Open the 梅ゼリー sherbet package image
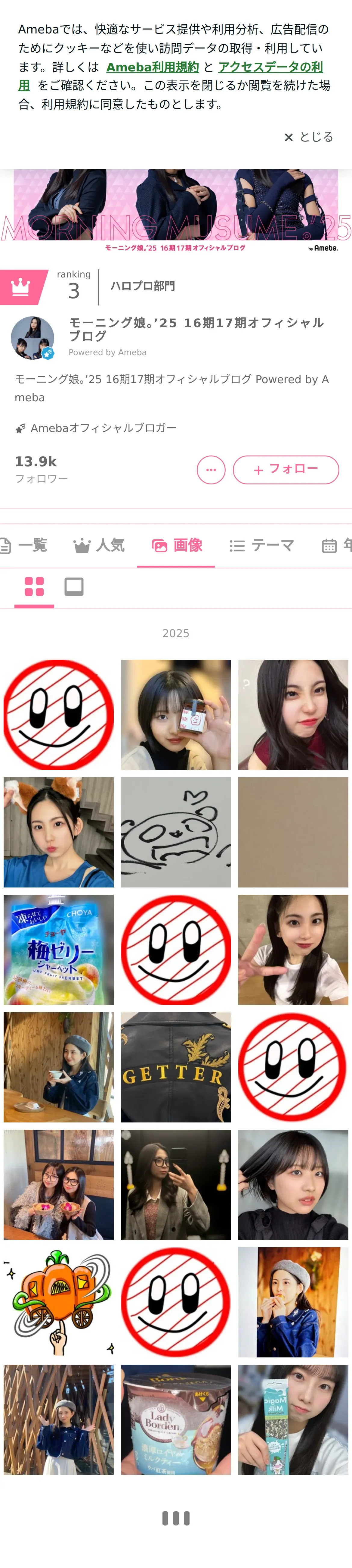The width and height of the screenshot is (352, 1568). (x=58, y=950)
